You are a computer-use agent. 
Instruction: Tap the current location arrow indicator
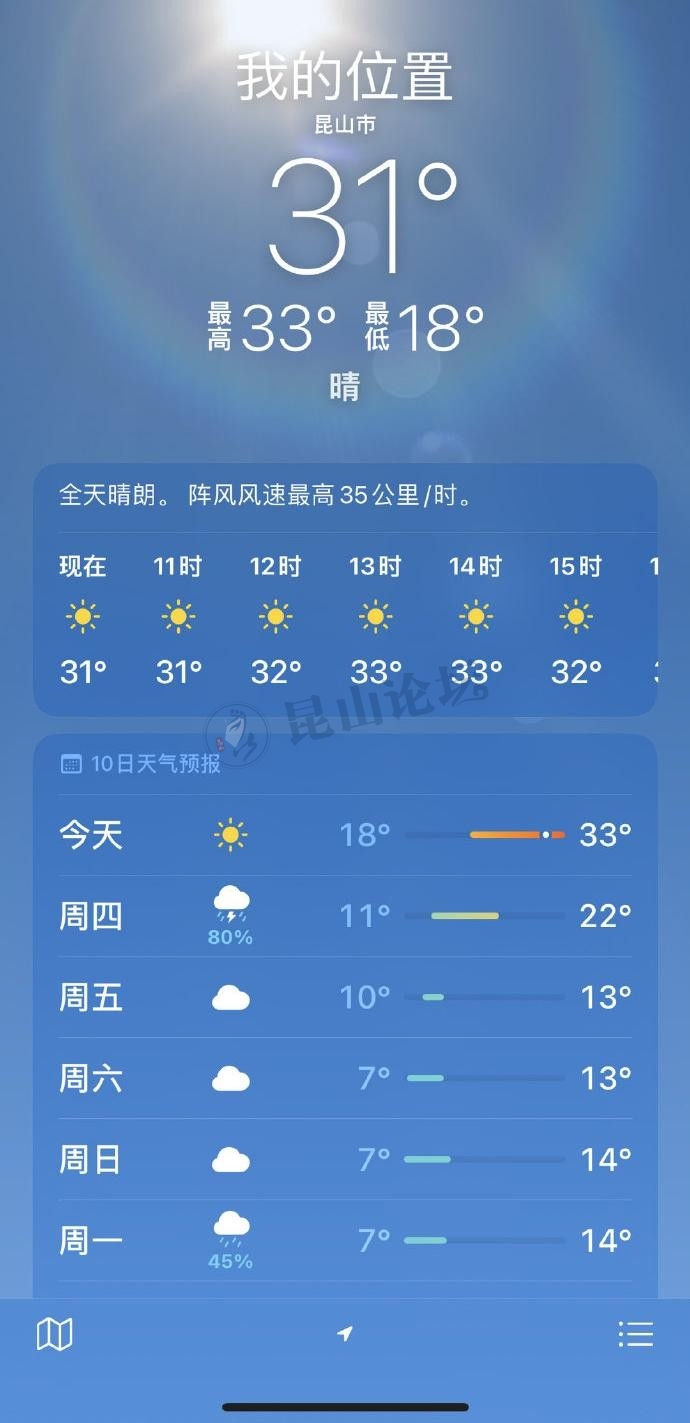click(345, 1334)
